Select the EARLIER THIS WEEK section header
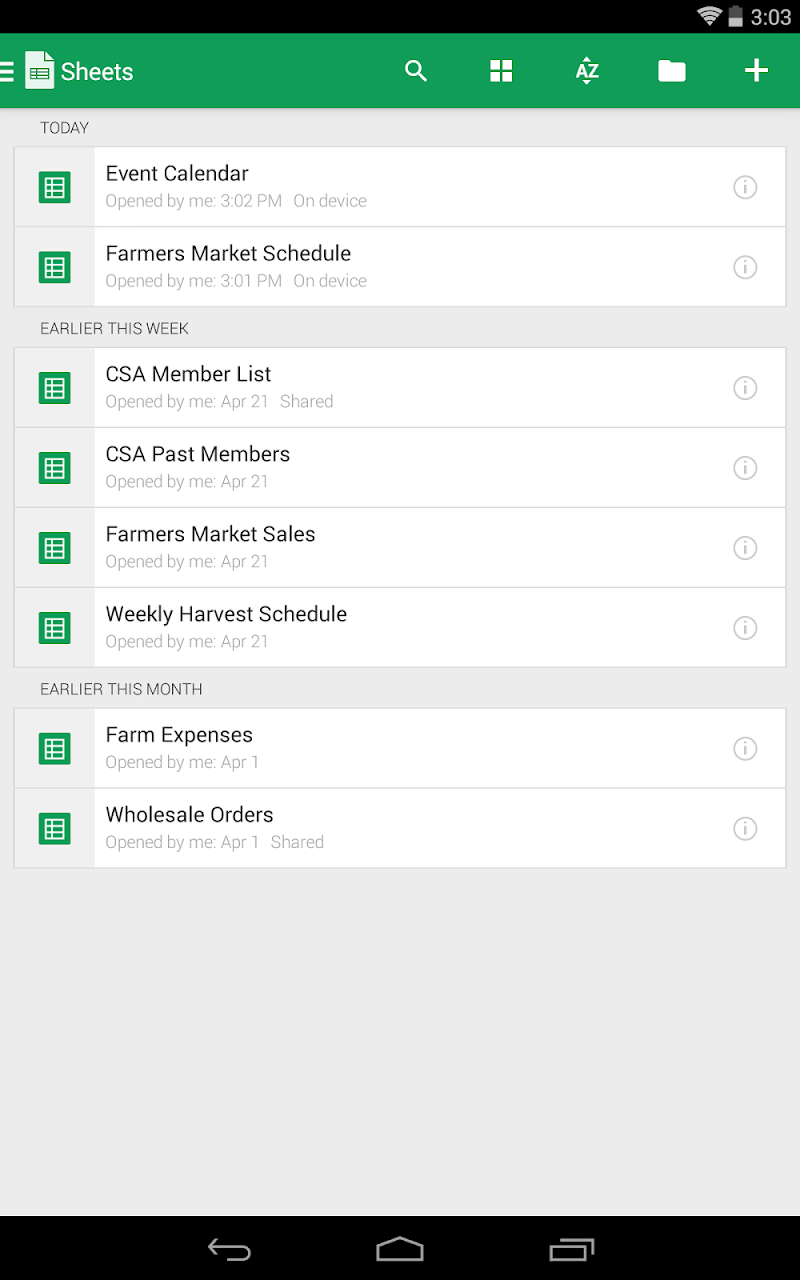800x1280 pixels. tap(114, 328)
